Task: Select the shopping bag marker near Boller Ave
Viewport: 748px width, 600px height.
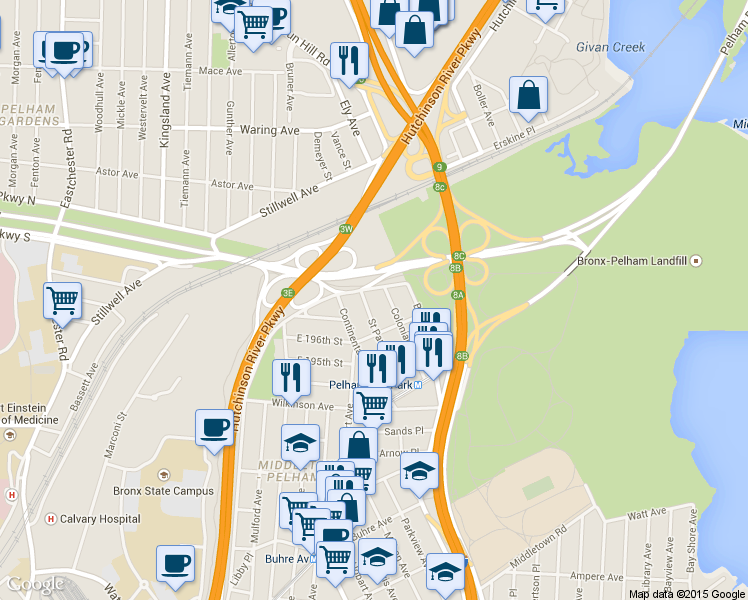Action: click(x=529, y=96)
